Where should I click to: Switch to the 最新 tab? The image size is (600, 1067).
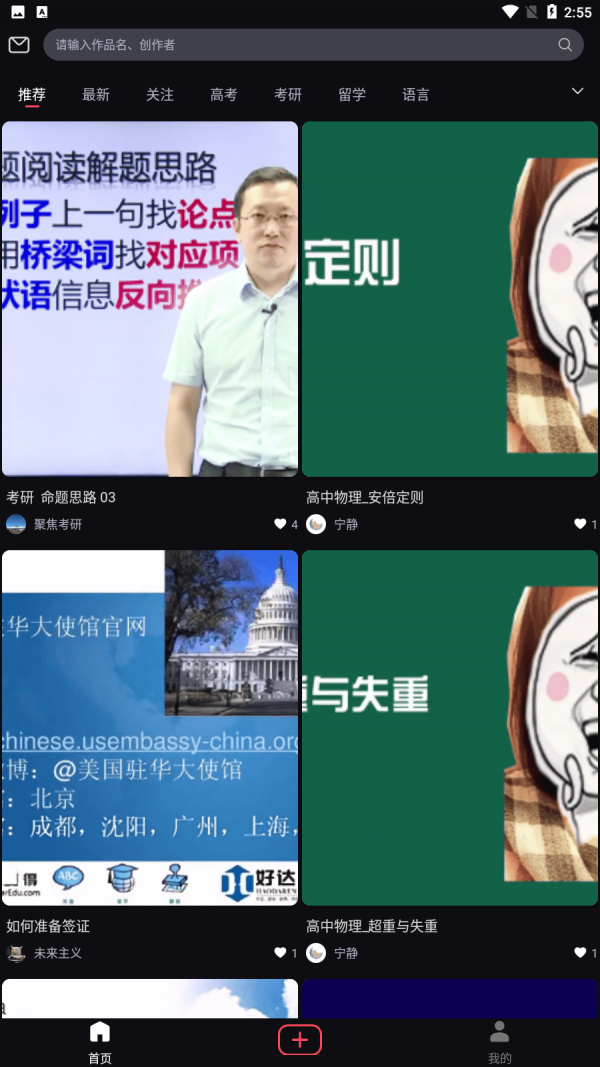point(96,95)
